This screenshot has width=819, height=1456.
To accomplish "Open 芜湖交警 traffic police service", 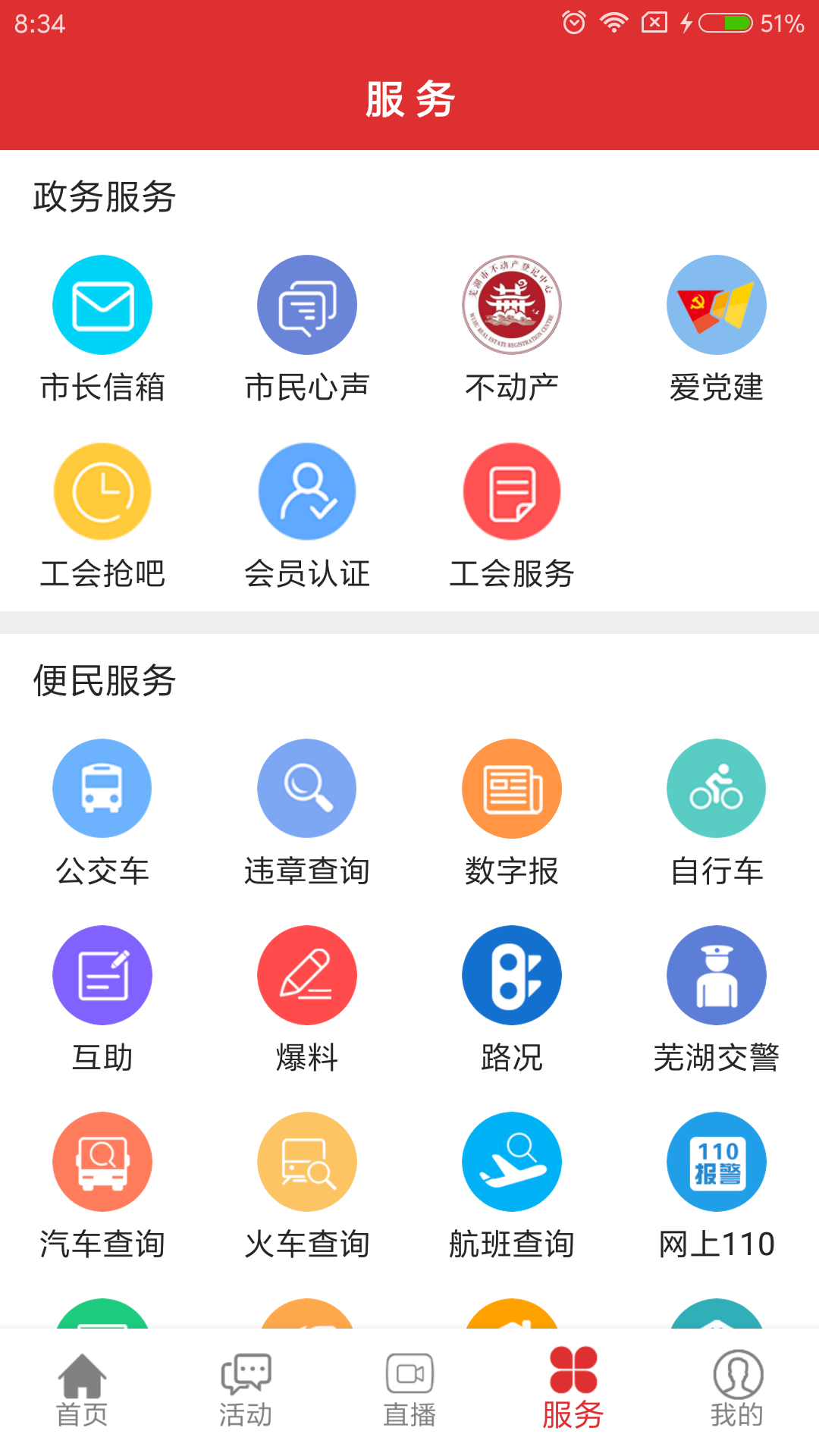I will [x=717, y=975].
